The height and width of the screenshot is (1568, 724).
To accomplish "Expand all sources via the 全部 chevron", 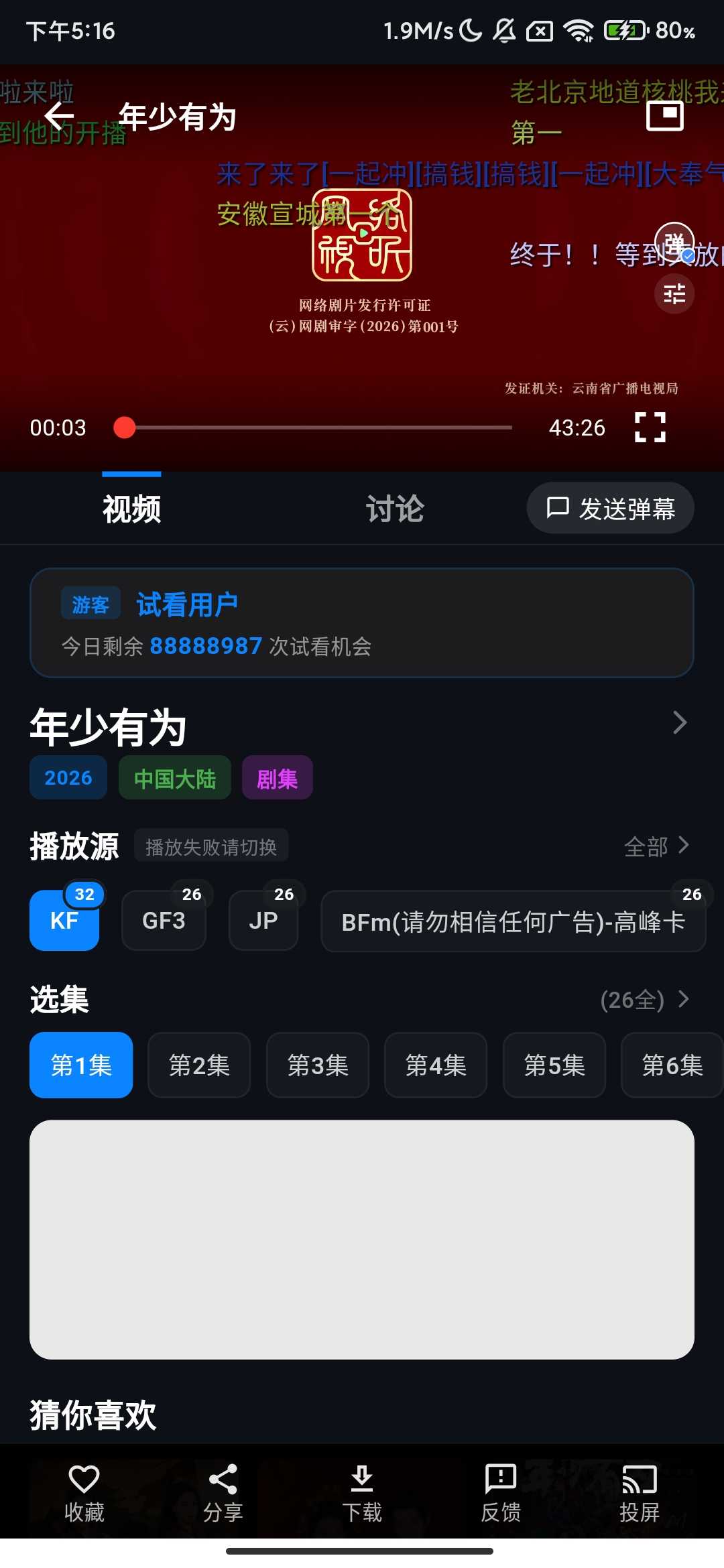I will [657, 846].
